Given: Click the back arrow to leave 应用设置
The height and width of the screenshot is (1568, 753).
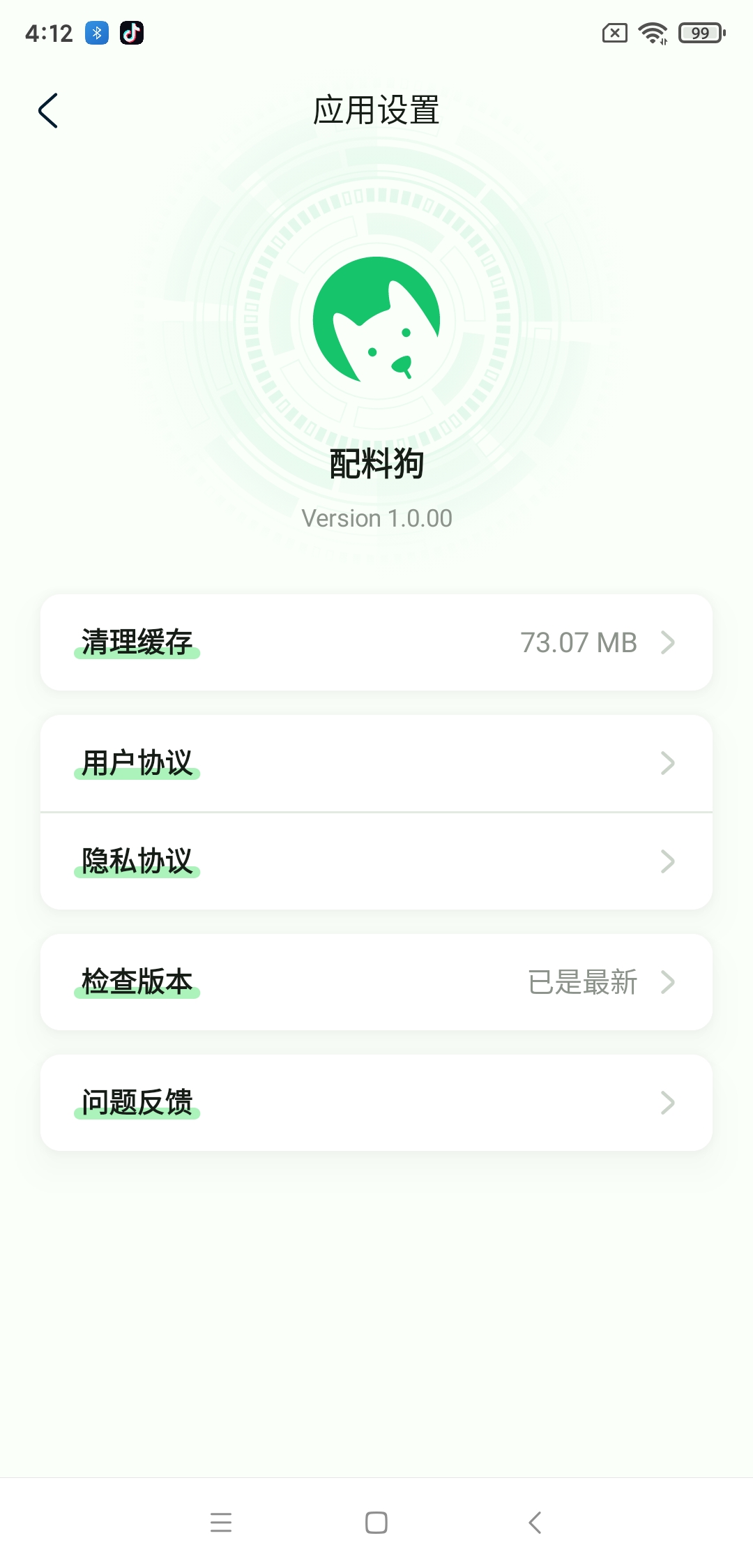Looking at the screenshot, I should click(x=47, y=110).
